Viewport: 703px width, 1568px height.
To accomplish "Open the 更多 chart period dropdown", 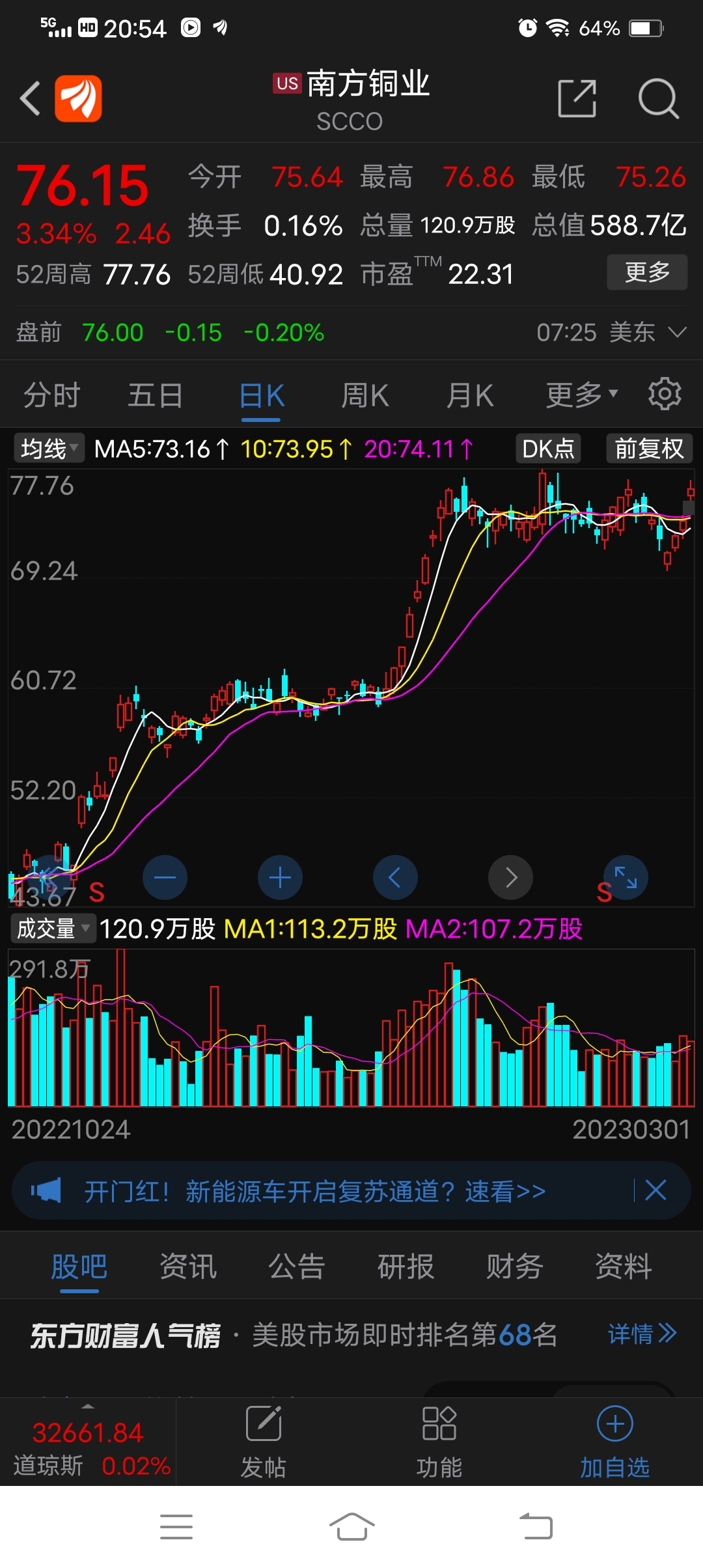I will (581, 395).
